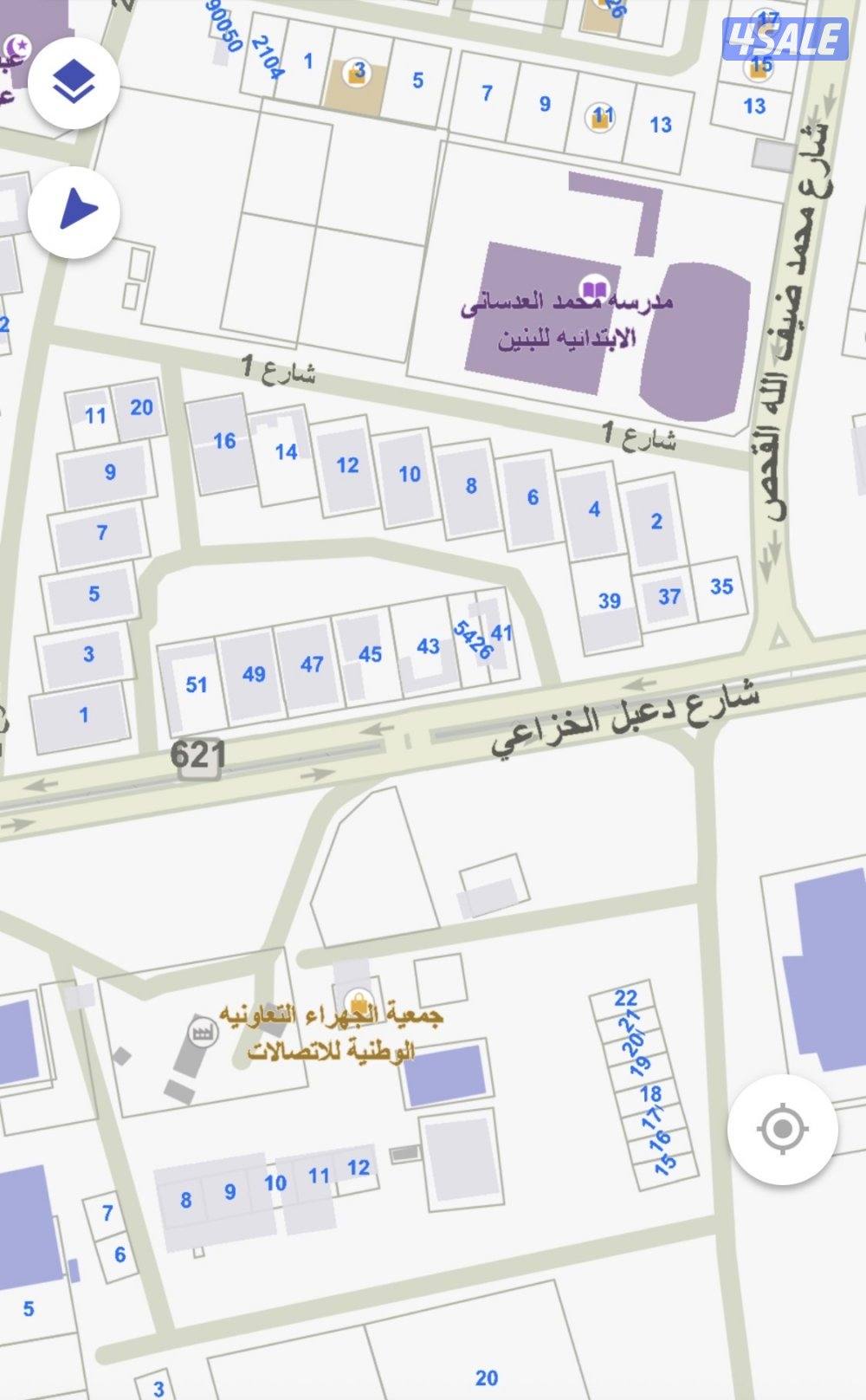Tap the factory marker icon
866x1400 pixels.
click(x=204, y=1033)
